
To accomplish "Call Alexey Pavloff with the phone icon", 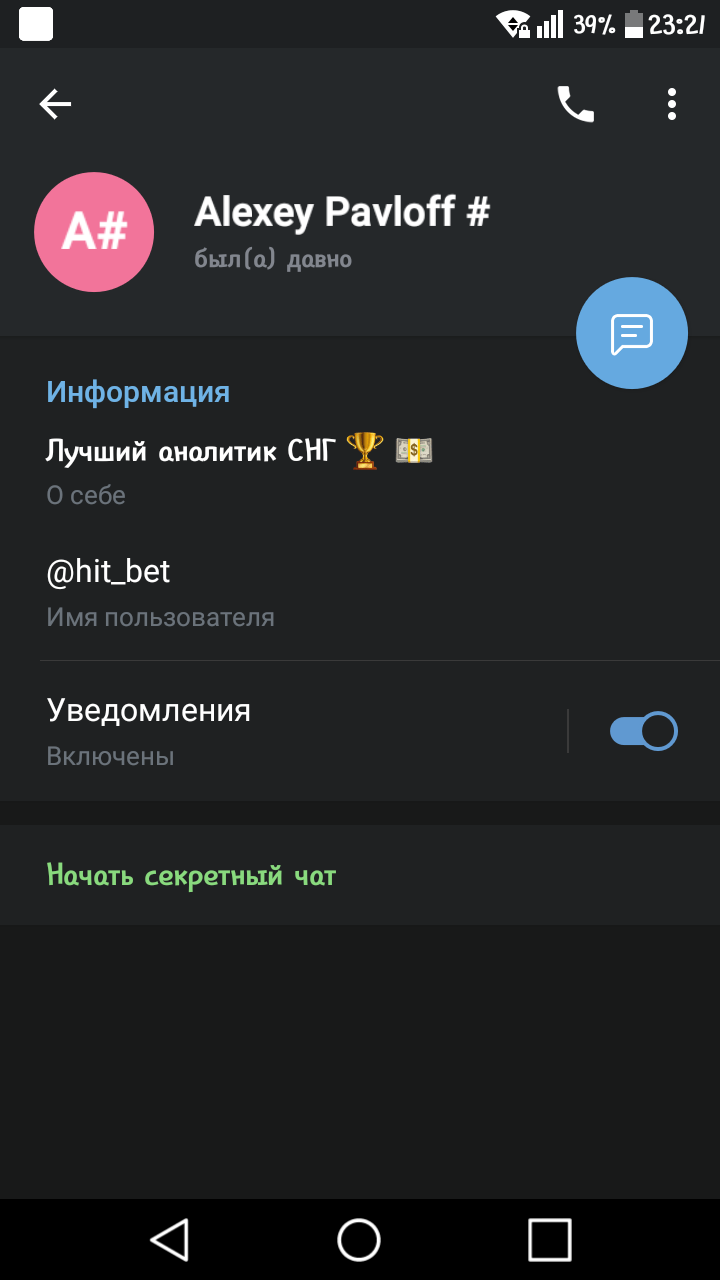I will [x=575, y=104].
